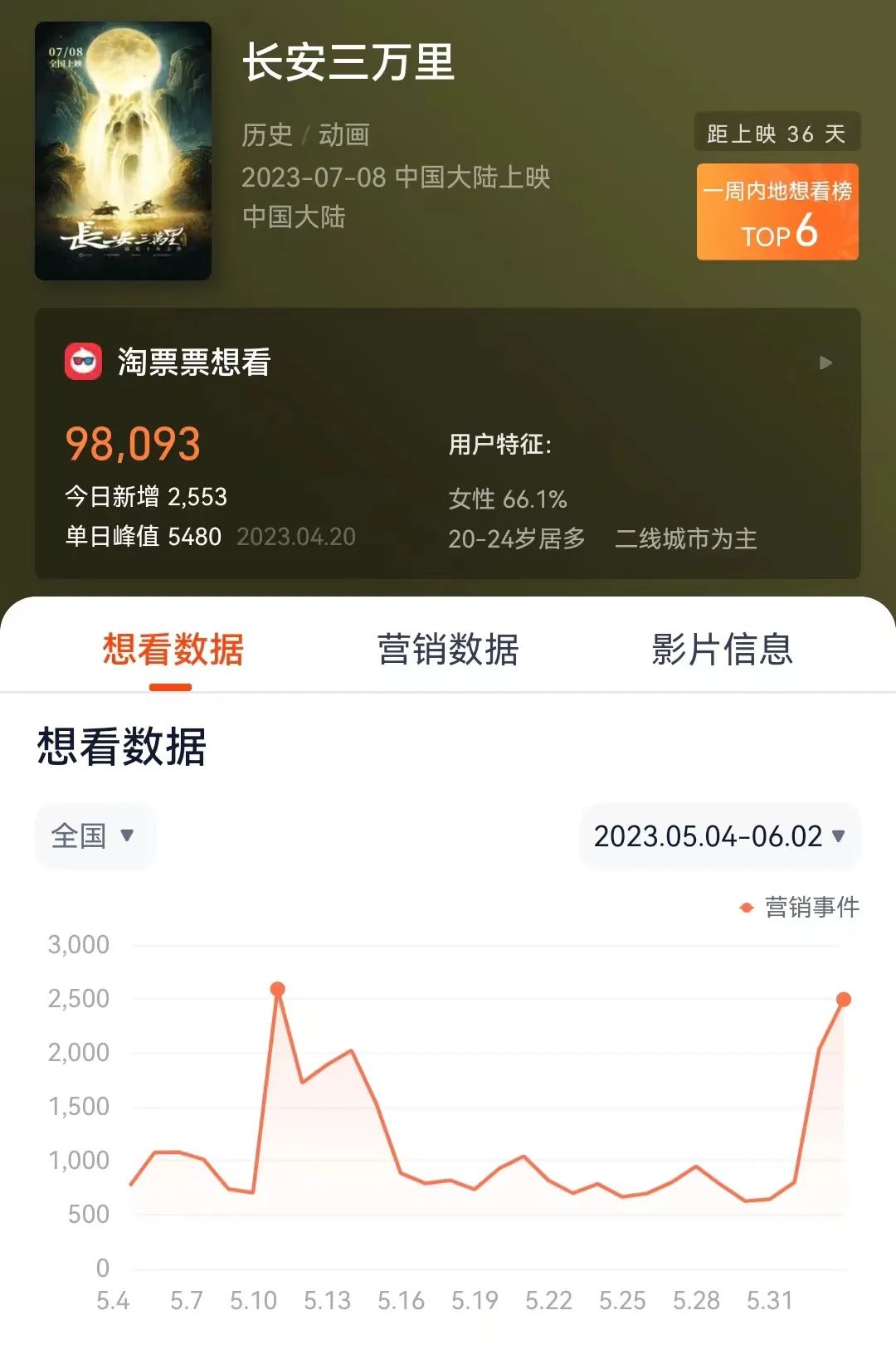Open the 长安三万里 movie poster
Viewport: 896px width, 1354px height.
(123, 151)
